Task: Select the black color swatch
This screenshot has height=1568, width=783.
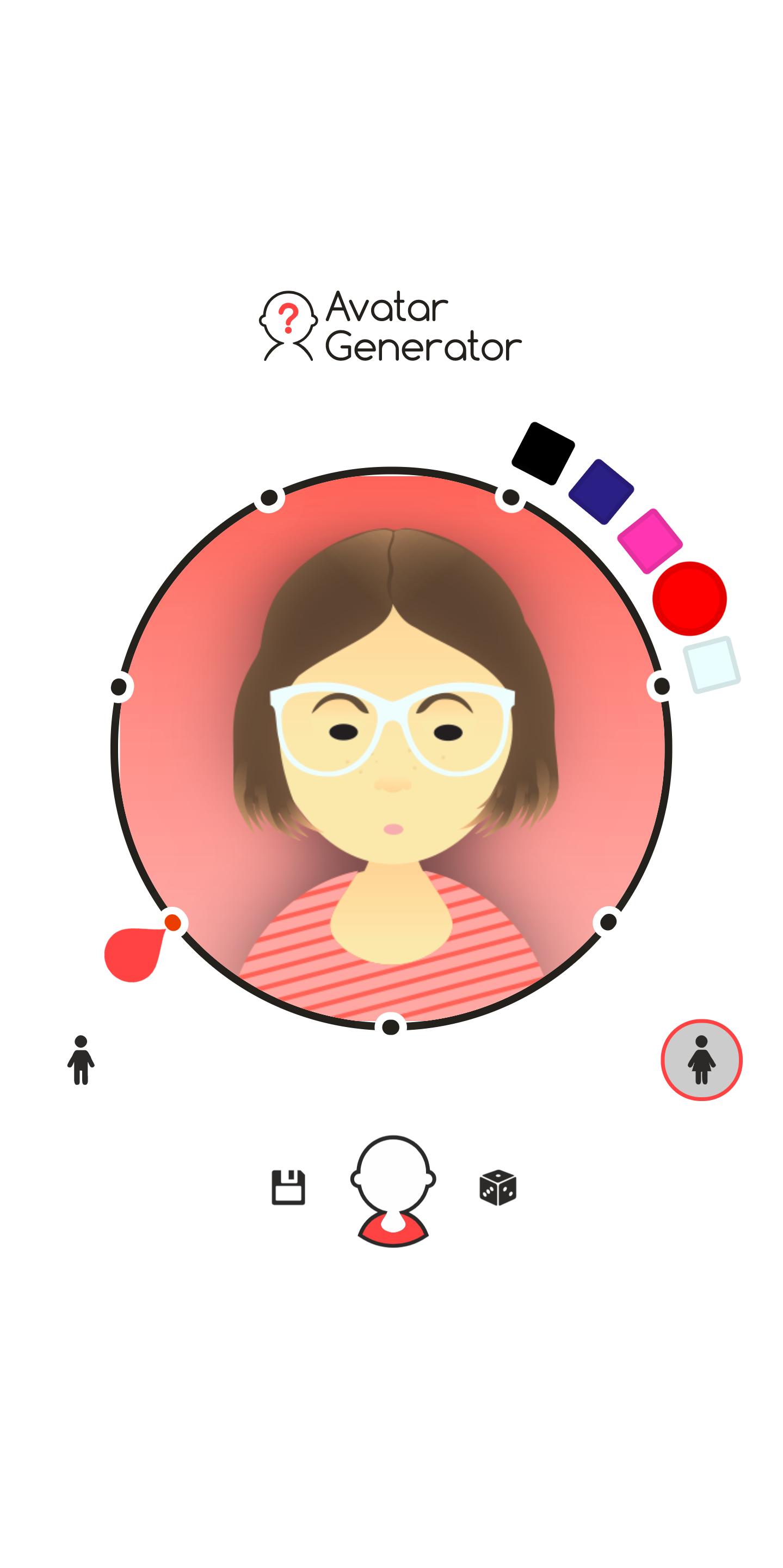Action: (542, 453)
